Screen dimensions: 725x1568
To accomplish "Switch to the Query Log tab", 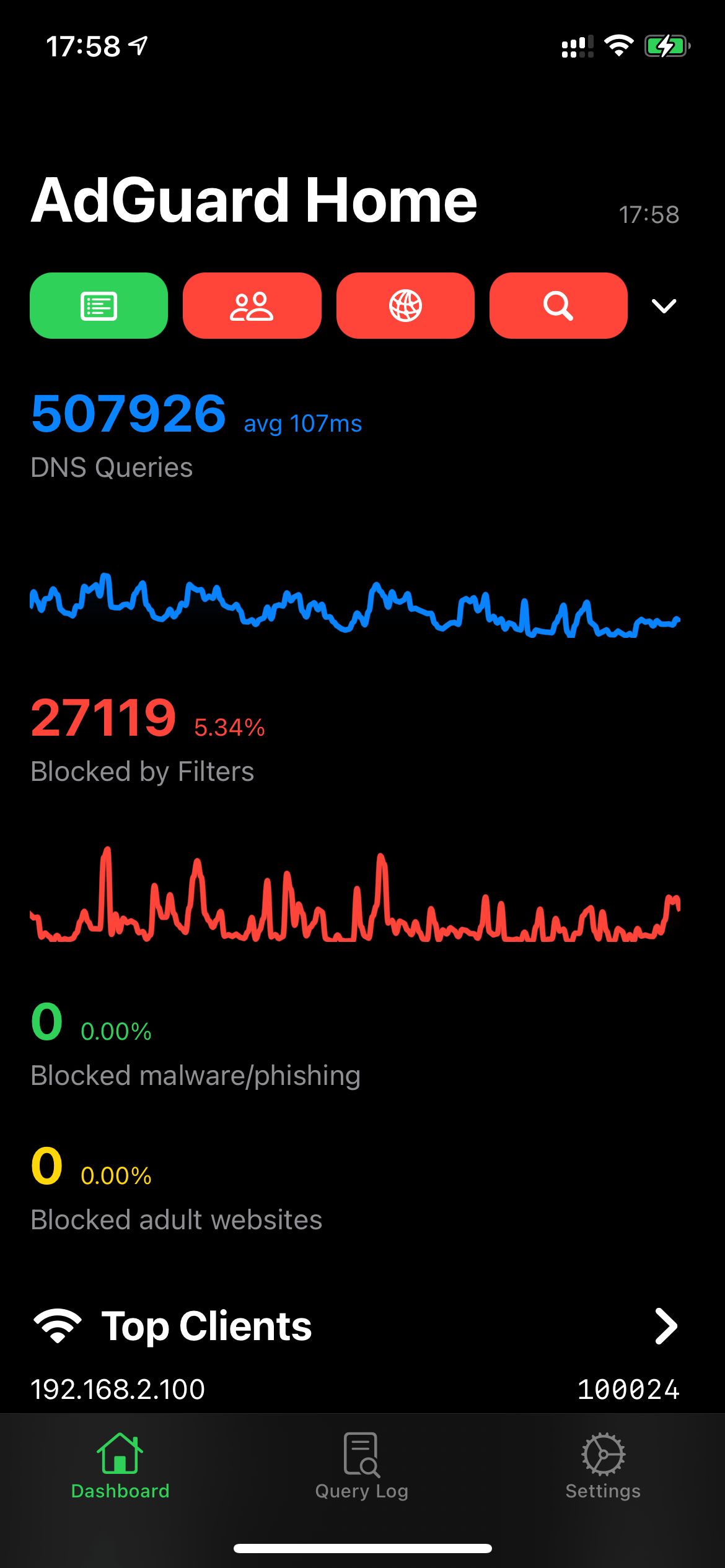I will 362,1466.
